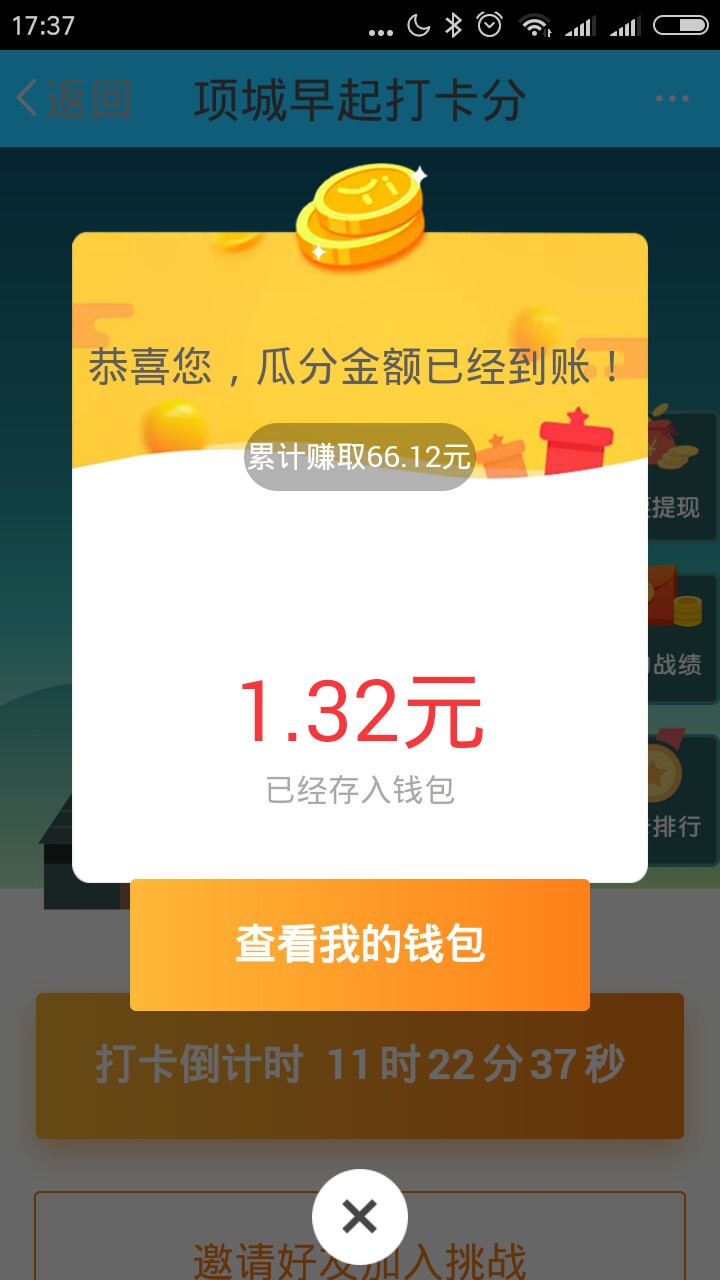Tap 查看我的钱包 to view wallet
The image size is (720, 1280).
point(360,944)
